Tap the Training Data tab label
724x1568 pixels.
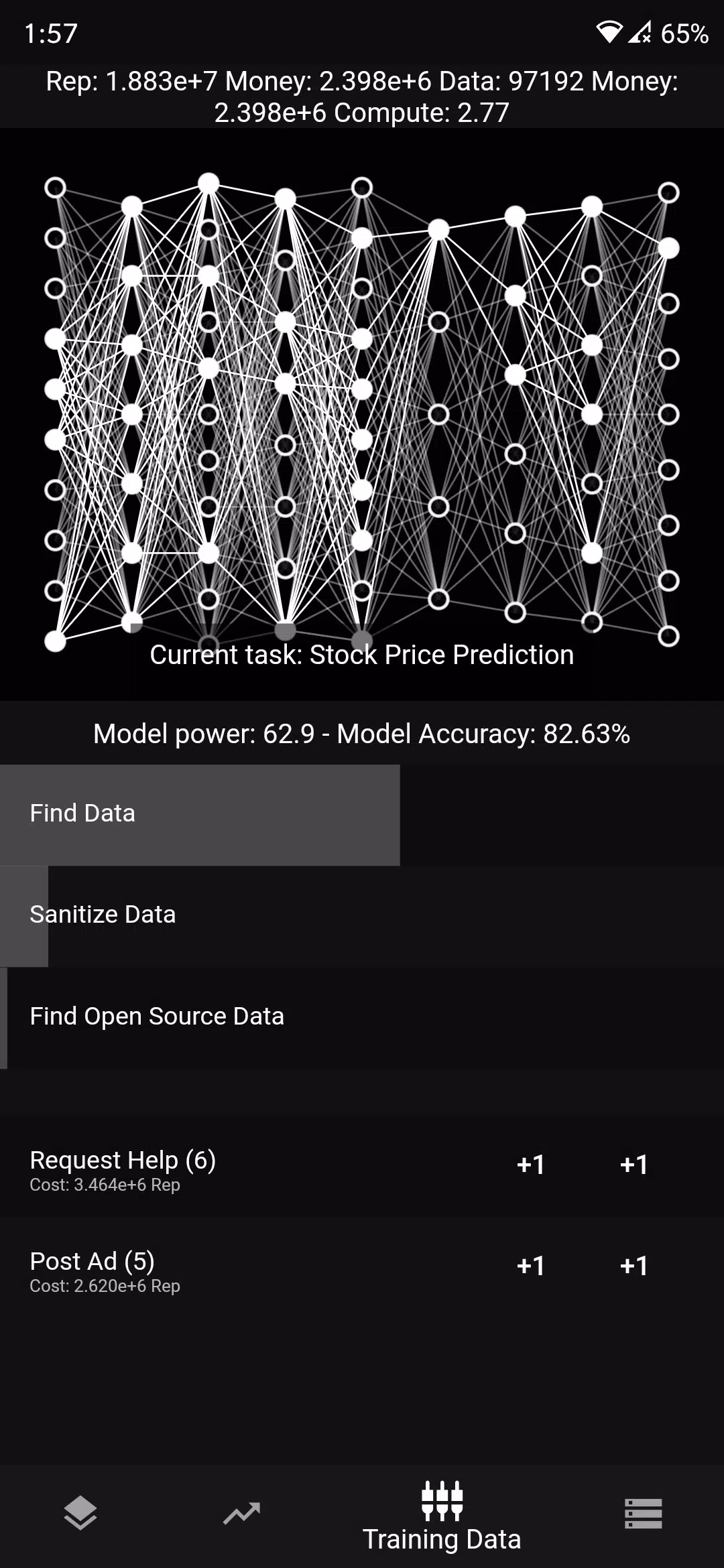442,1538
